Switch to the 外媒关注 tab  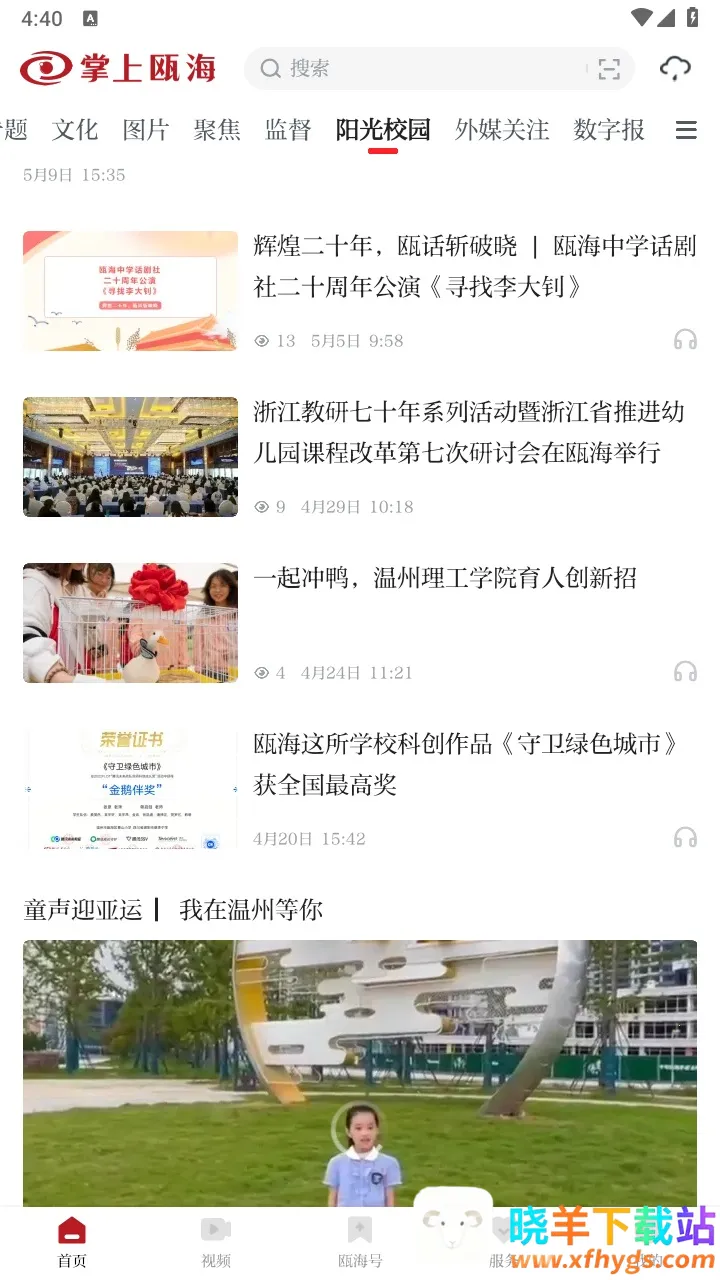[502, 130]
